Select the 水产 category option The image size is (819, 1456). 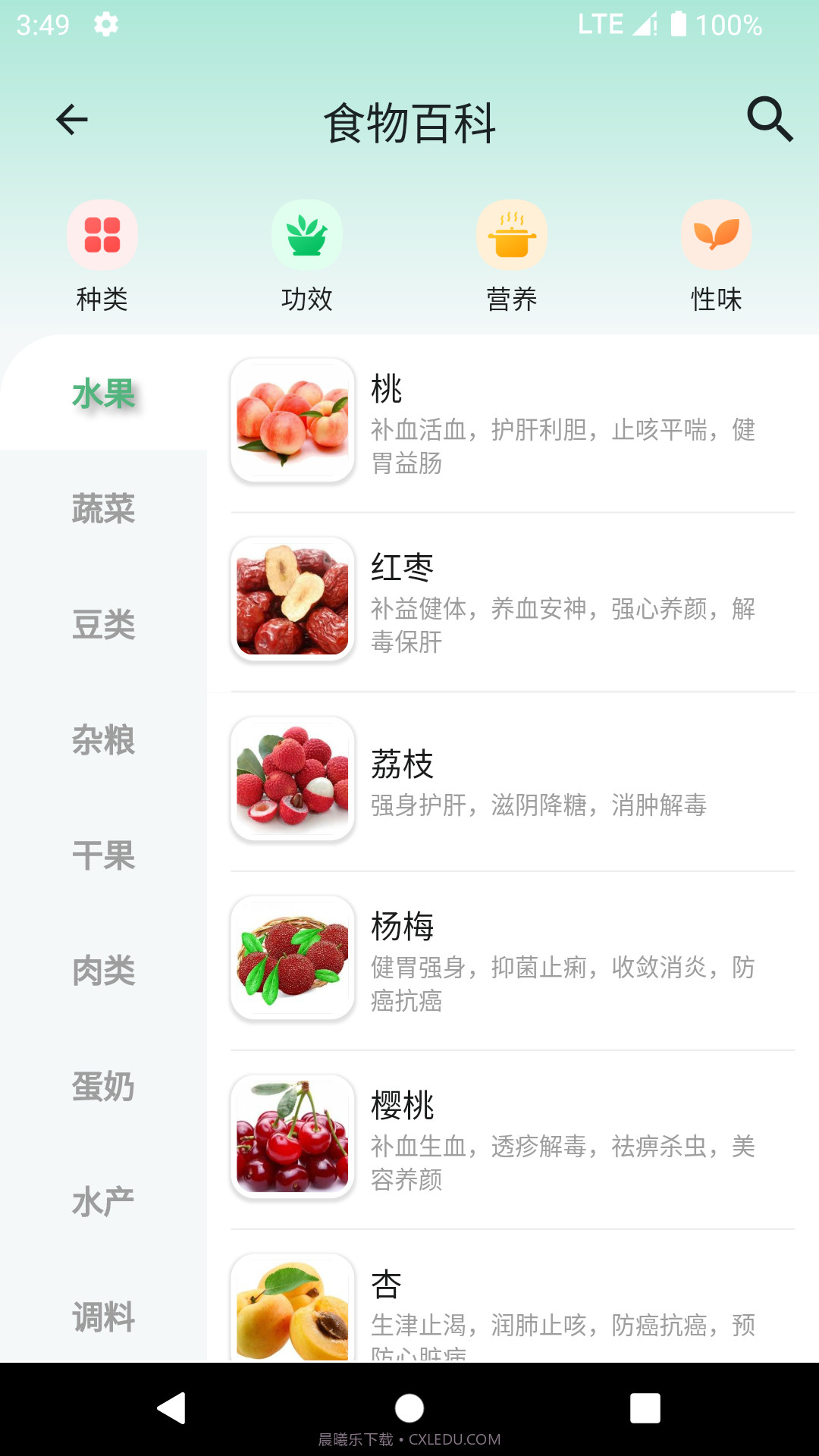click(105, 1197)
